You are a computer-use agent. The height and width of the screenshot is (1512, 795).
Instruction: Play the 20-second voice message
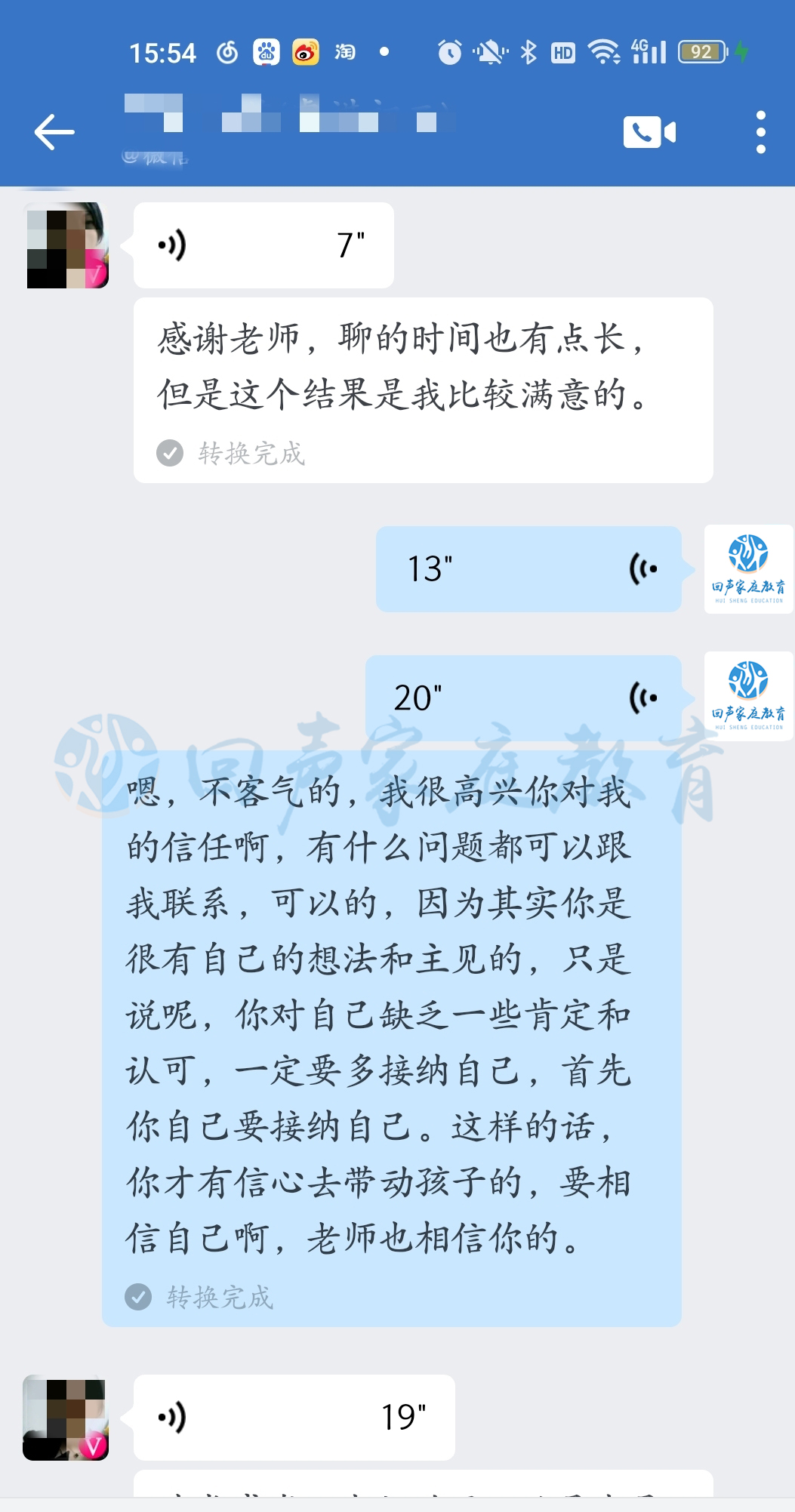(x=523, y=697)
